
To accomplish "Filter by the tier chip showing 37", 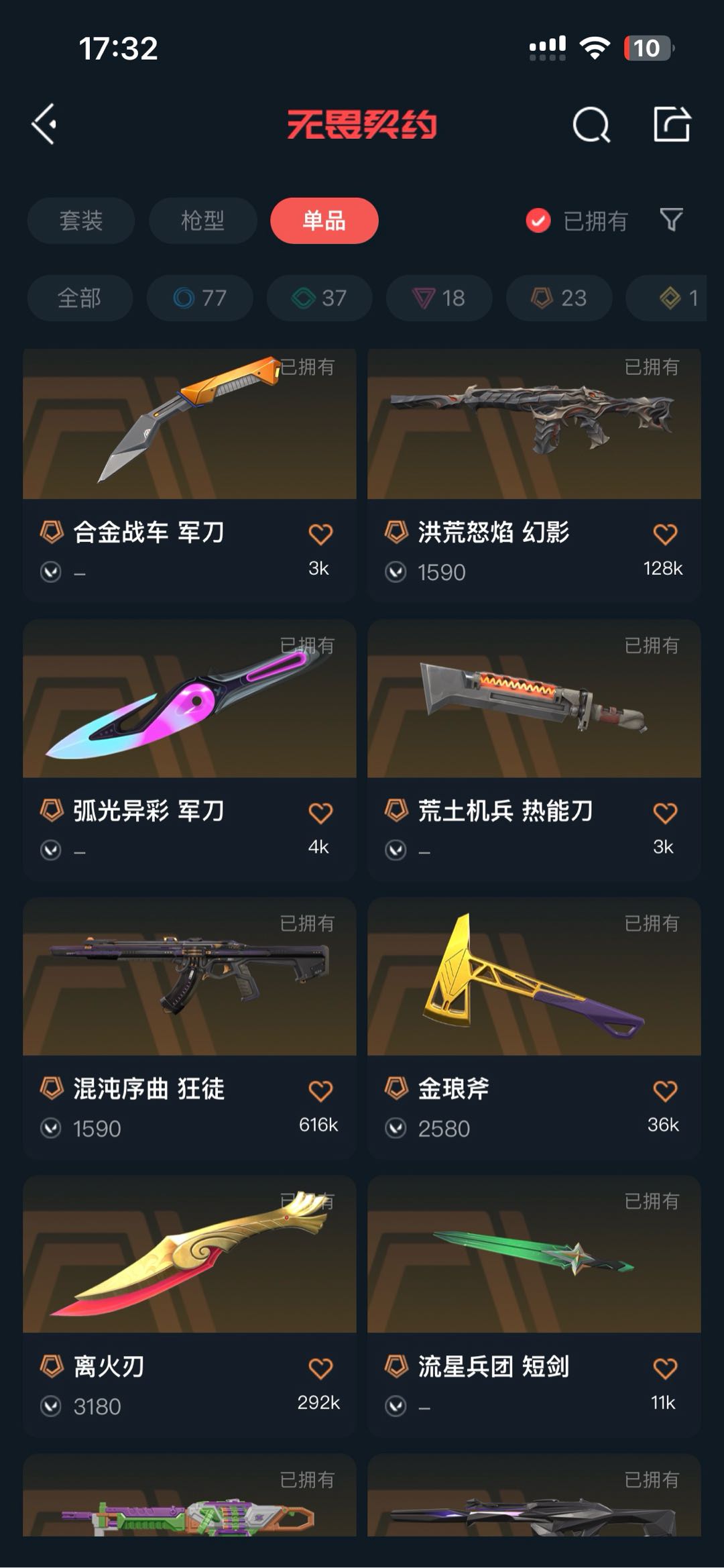I will [x=320, y=298].
